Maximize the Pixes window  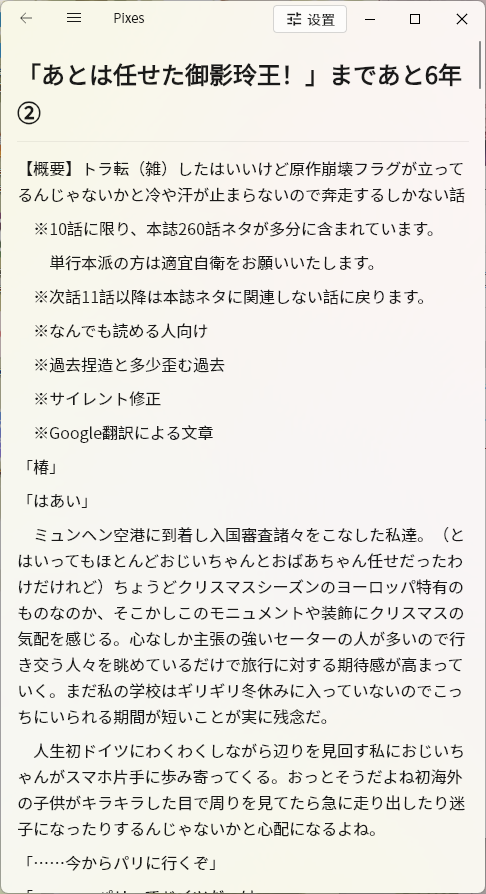point(415,19)
